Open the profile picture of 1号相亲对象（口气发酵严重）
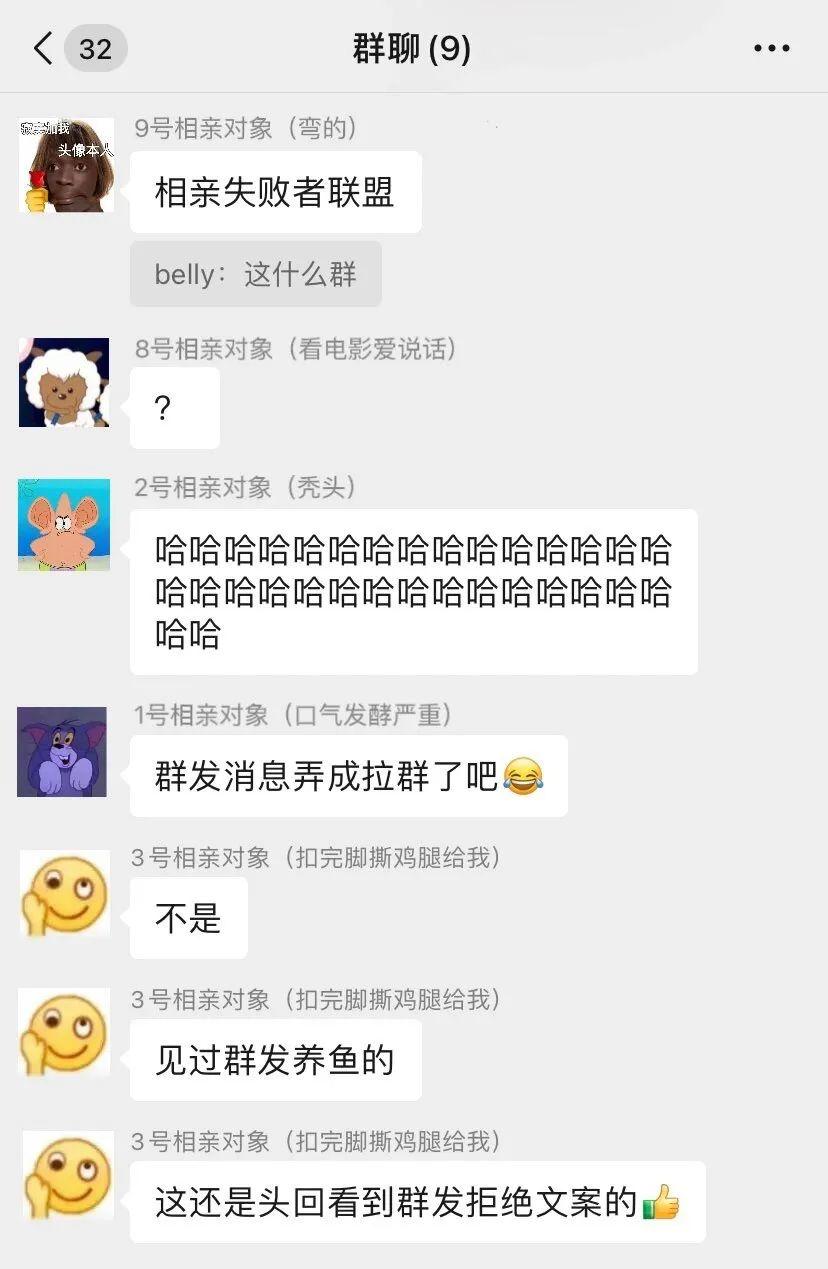This screenshot has width=828, height=1269. pyautogui.click(x=62, y=752)
